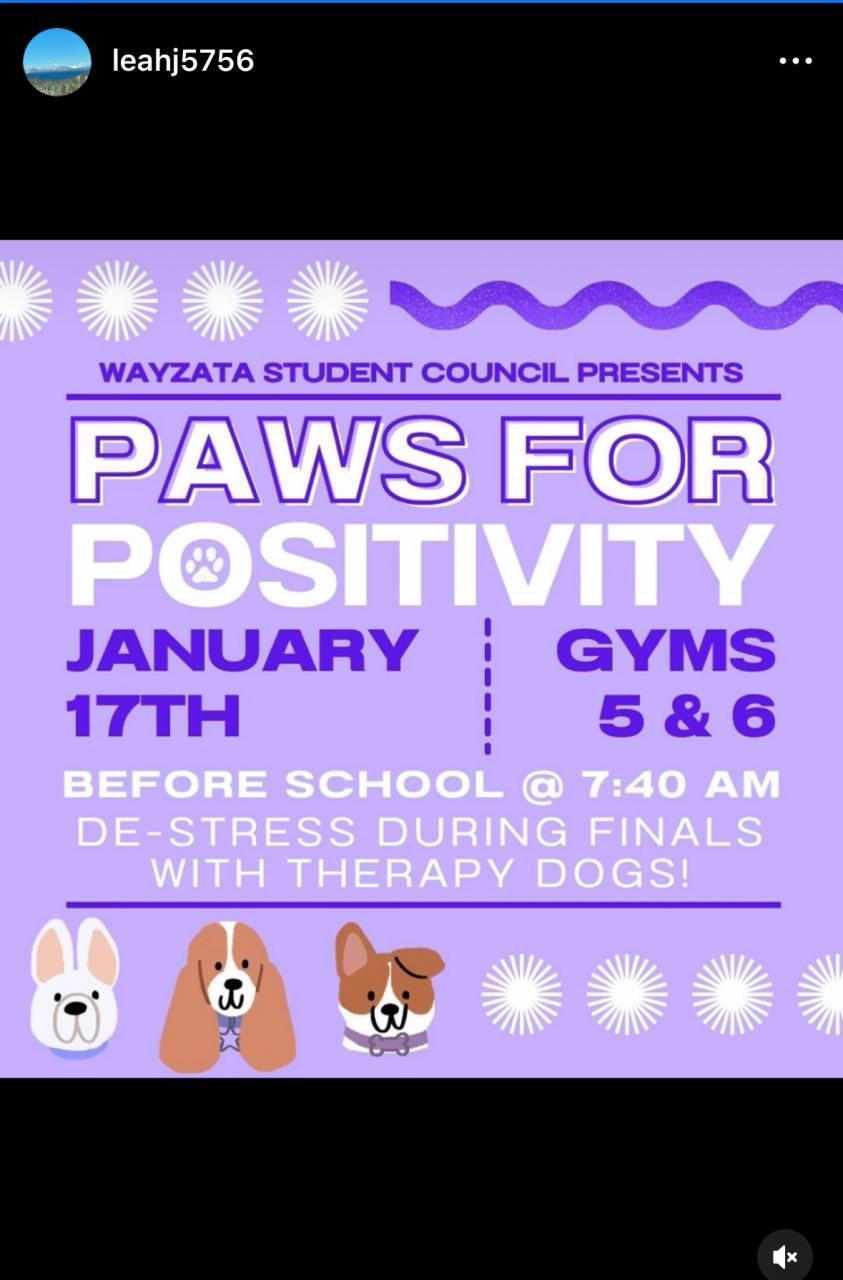Unmute the story sound
The height and width of the screenshot is (1280, 843).
point(785,1257)
